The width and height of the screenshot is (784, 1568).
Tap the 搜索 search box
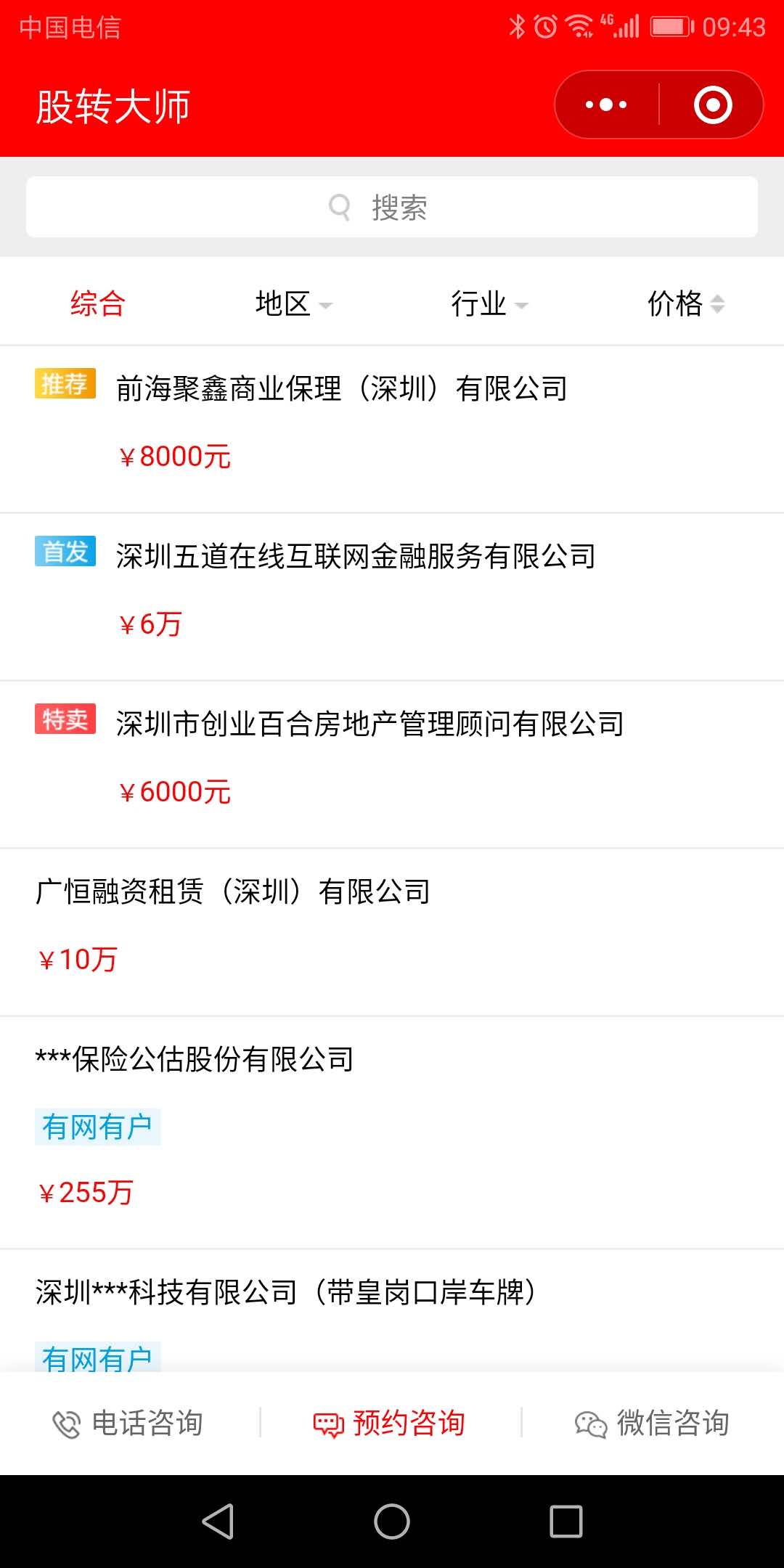point(392,207)
